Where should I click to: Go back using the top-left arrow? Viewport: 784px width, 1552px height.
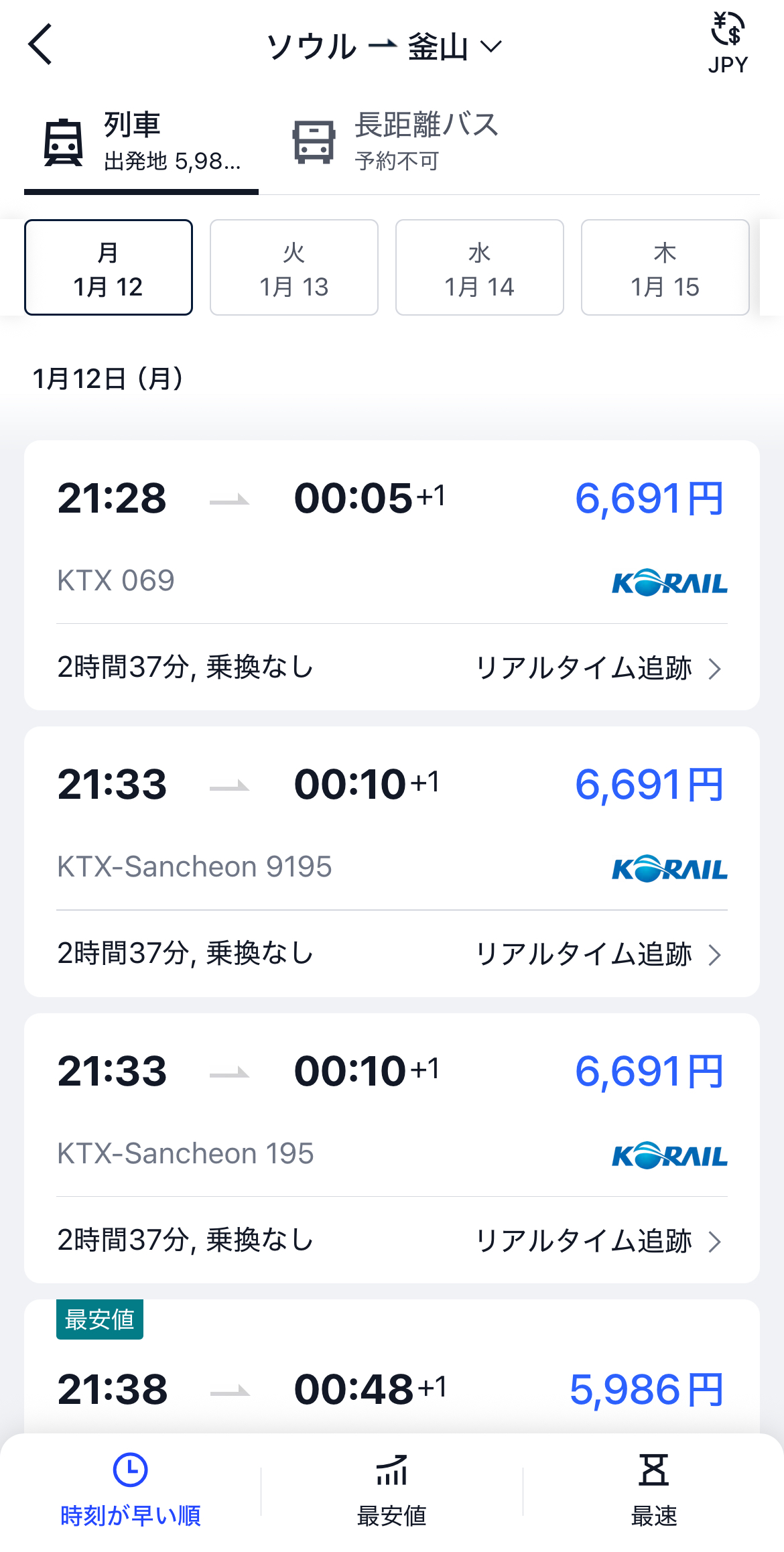click(x=40, y=44)
